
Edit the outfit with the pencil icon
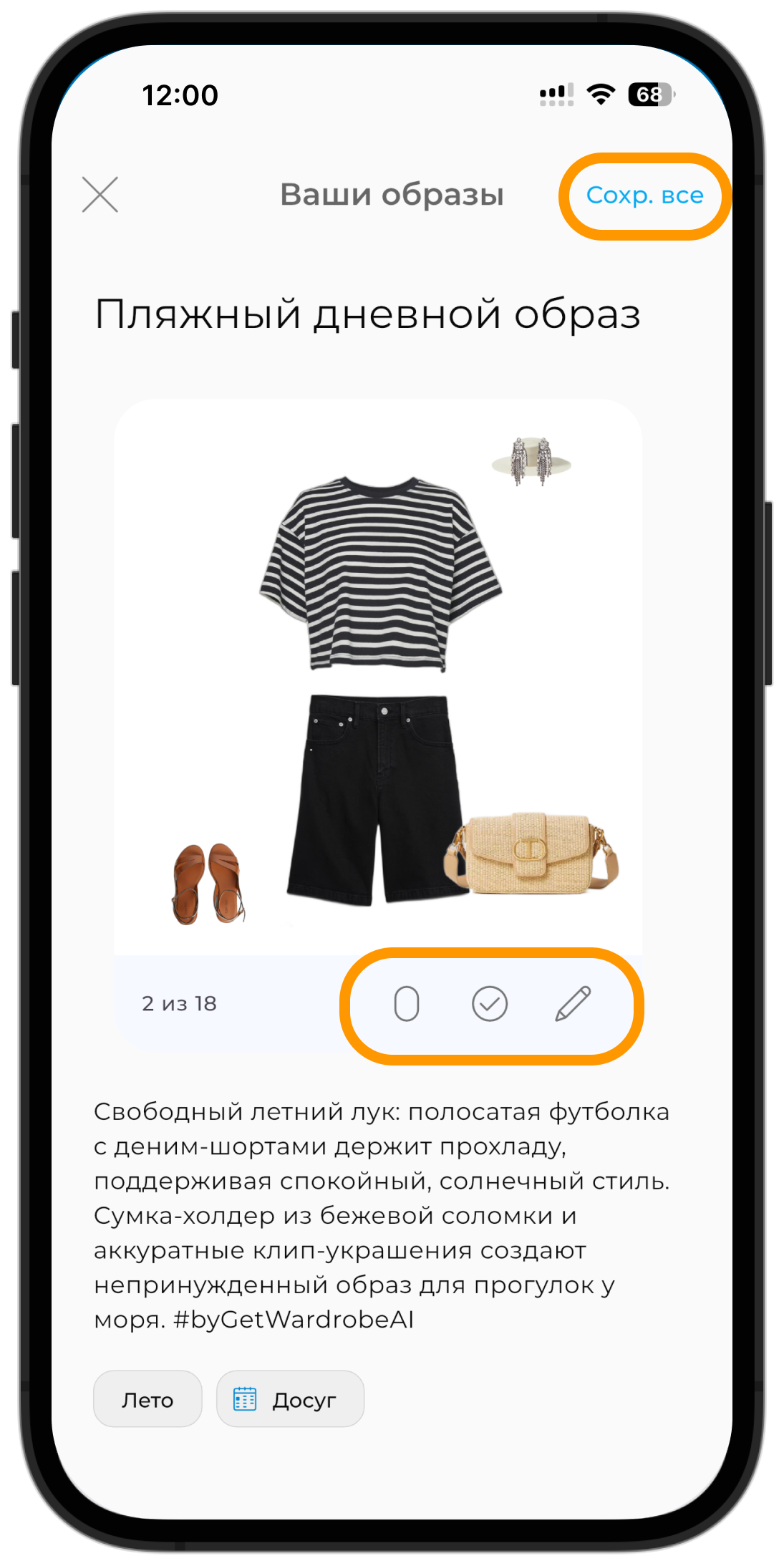pos(574,1004)
